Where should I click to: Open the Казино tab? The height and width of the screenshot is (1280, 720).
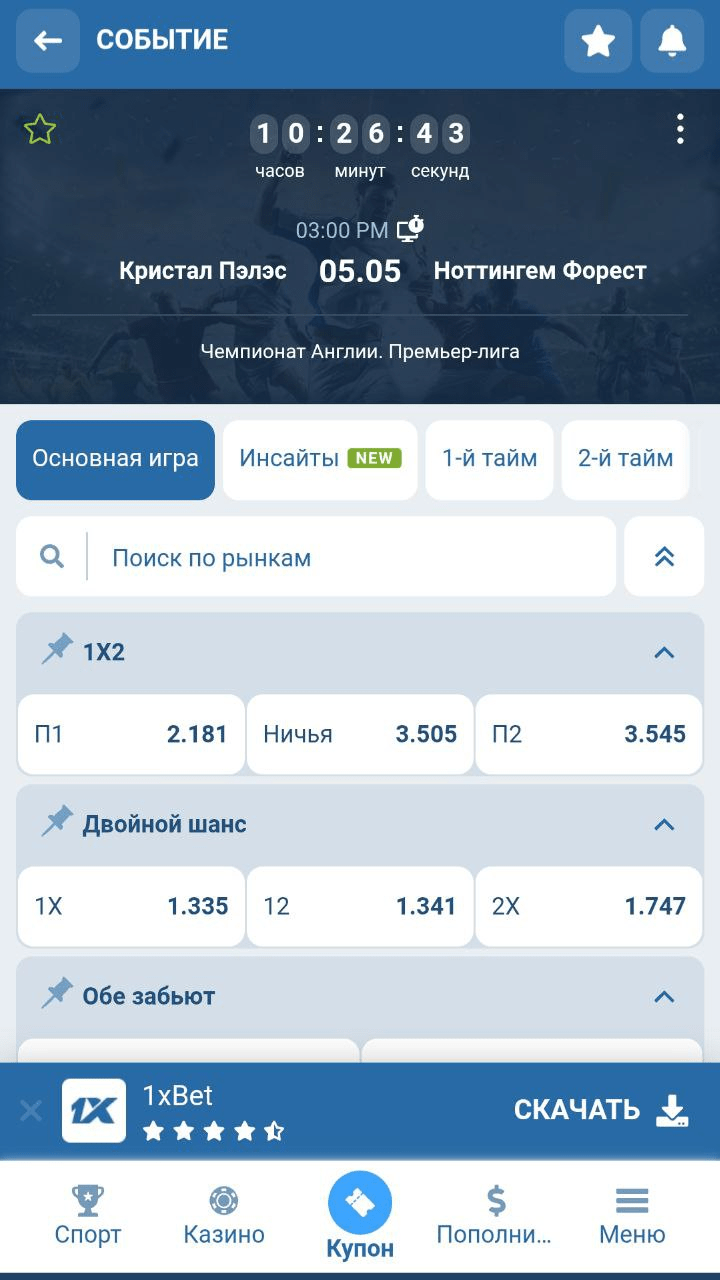point(224,1216)
